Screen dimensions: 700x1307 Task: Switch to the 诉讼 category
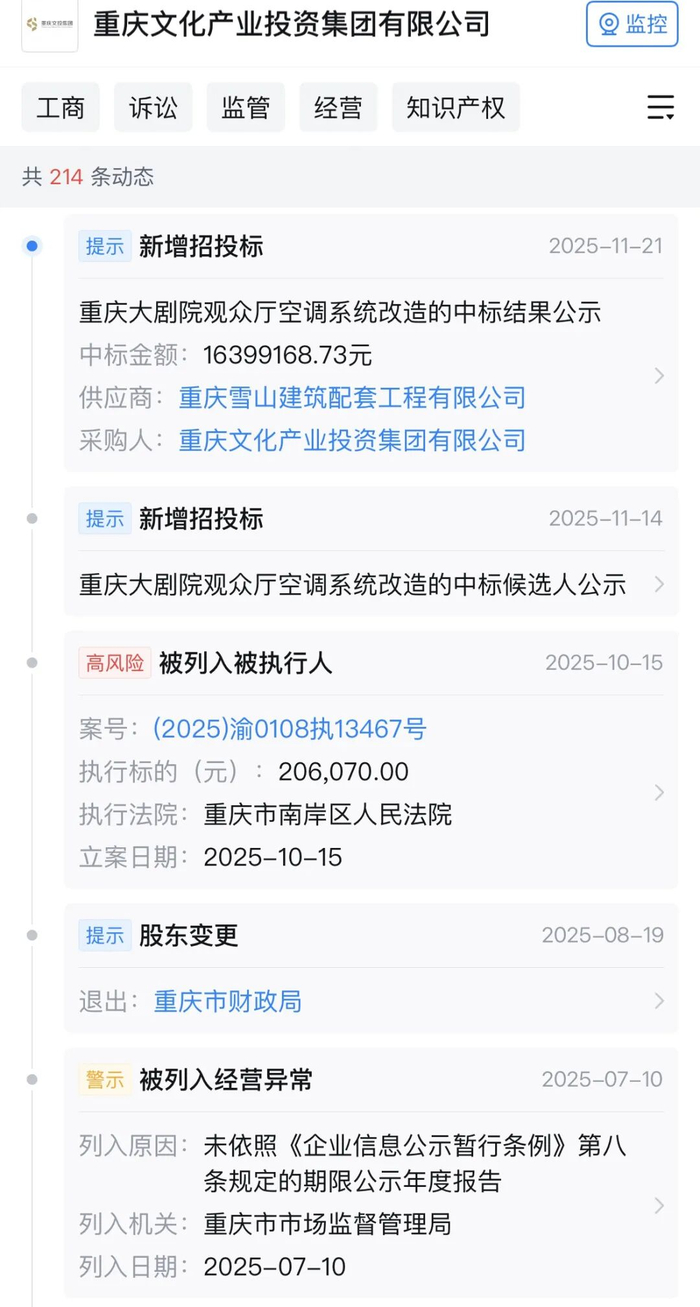(153, 108)
